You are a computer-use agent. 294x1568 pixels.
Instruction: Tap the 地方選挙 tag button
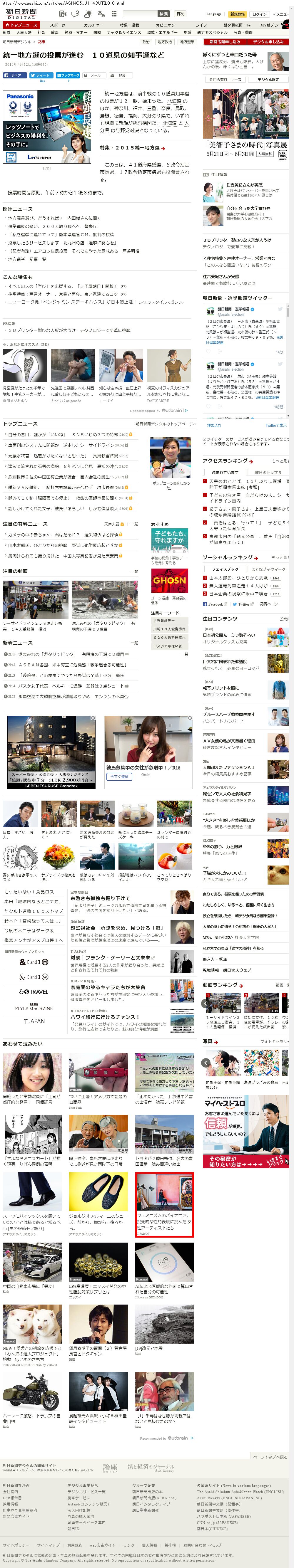(187, 42)
